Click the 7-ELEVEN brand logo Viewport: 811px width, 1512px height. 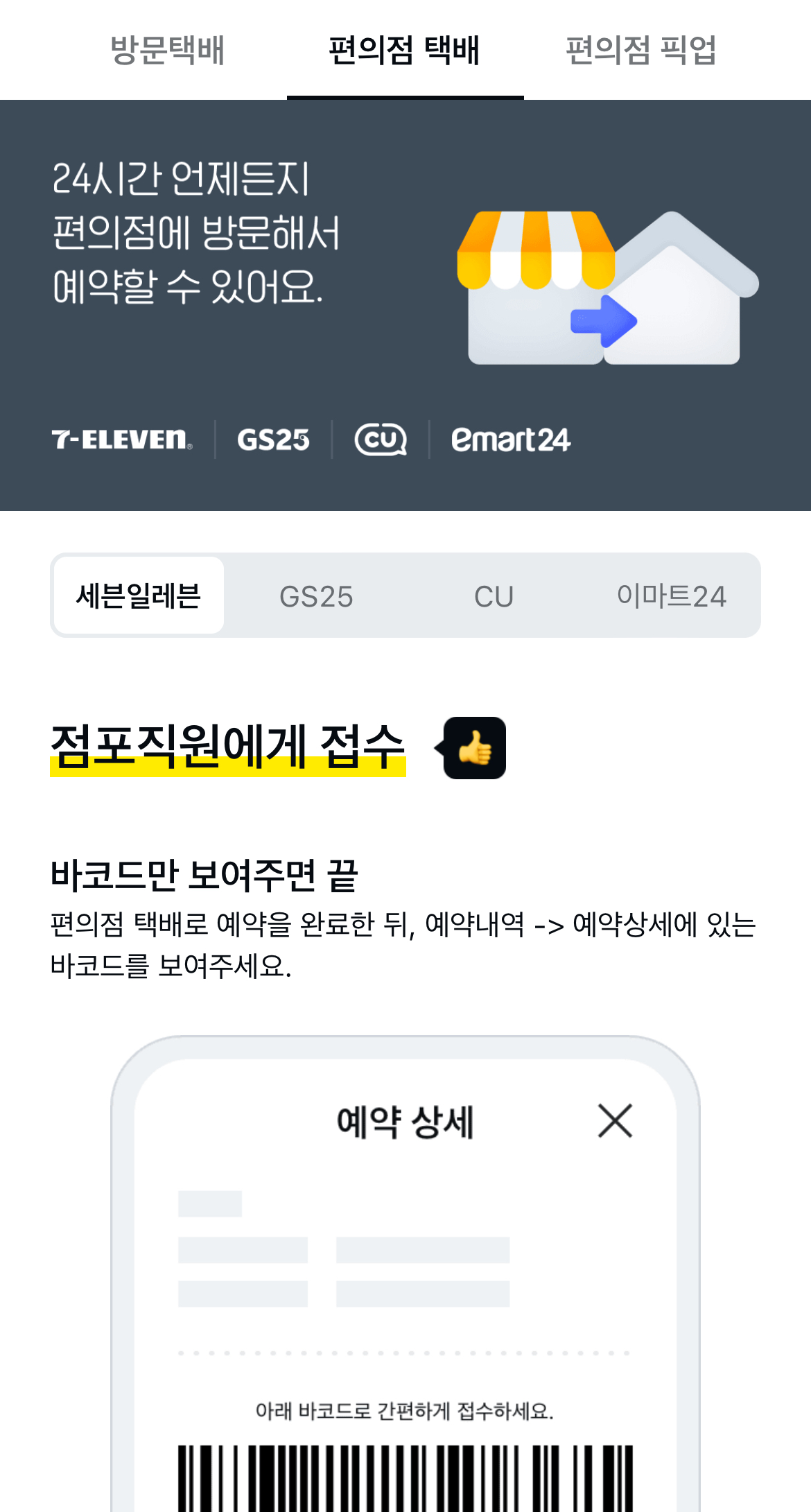119,438
